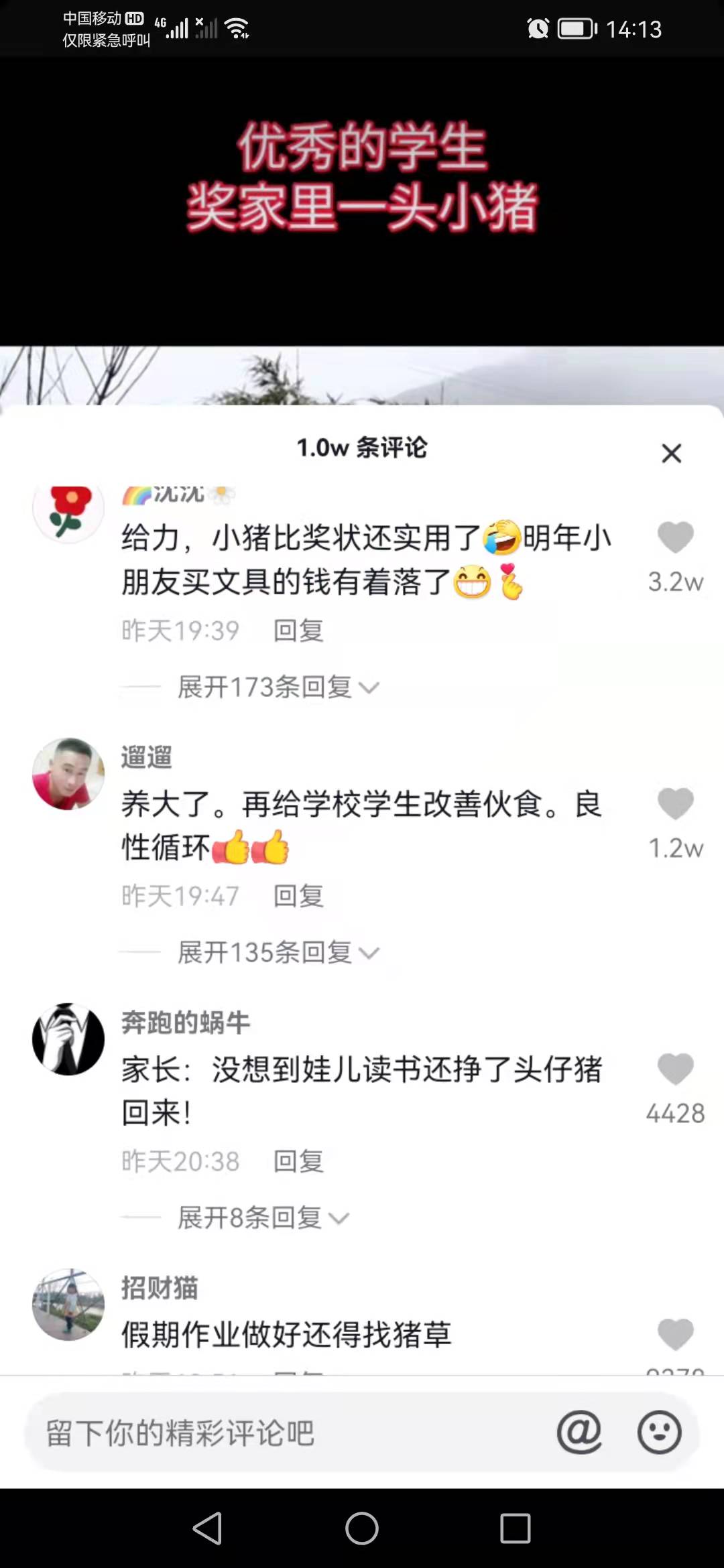Viewport: 724px width, 1568px height.
Task: Expand the 135 replies
Action: [x=278, y=952]
